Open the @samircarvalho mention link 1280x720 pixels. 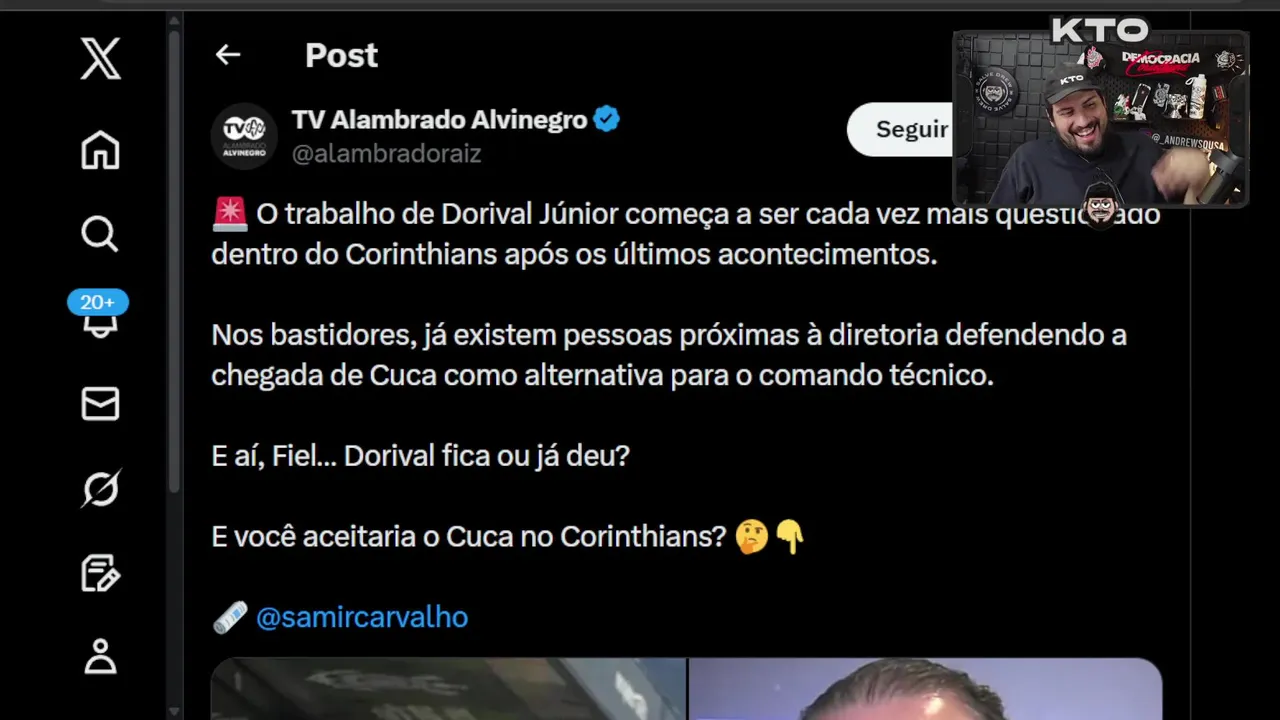tap(361, 617)
